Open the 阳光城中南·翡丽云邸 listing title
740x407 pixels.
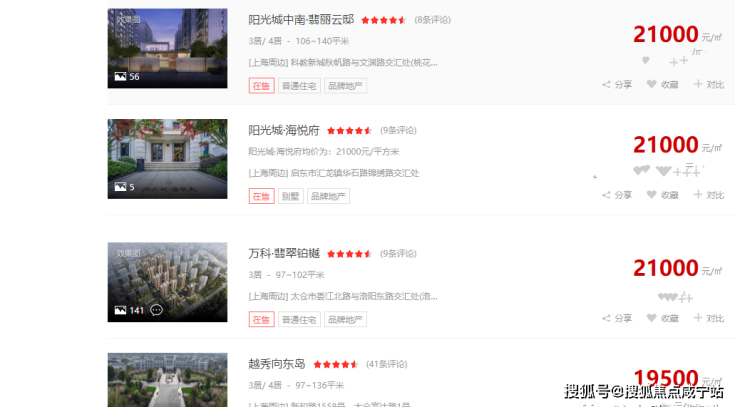(x=302, y=19)
